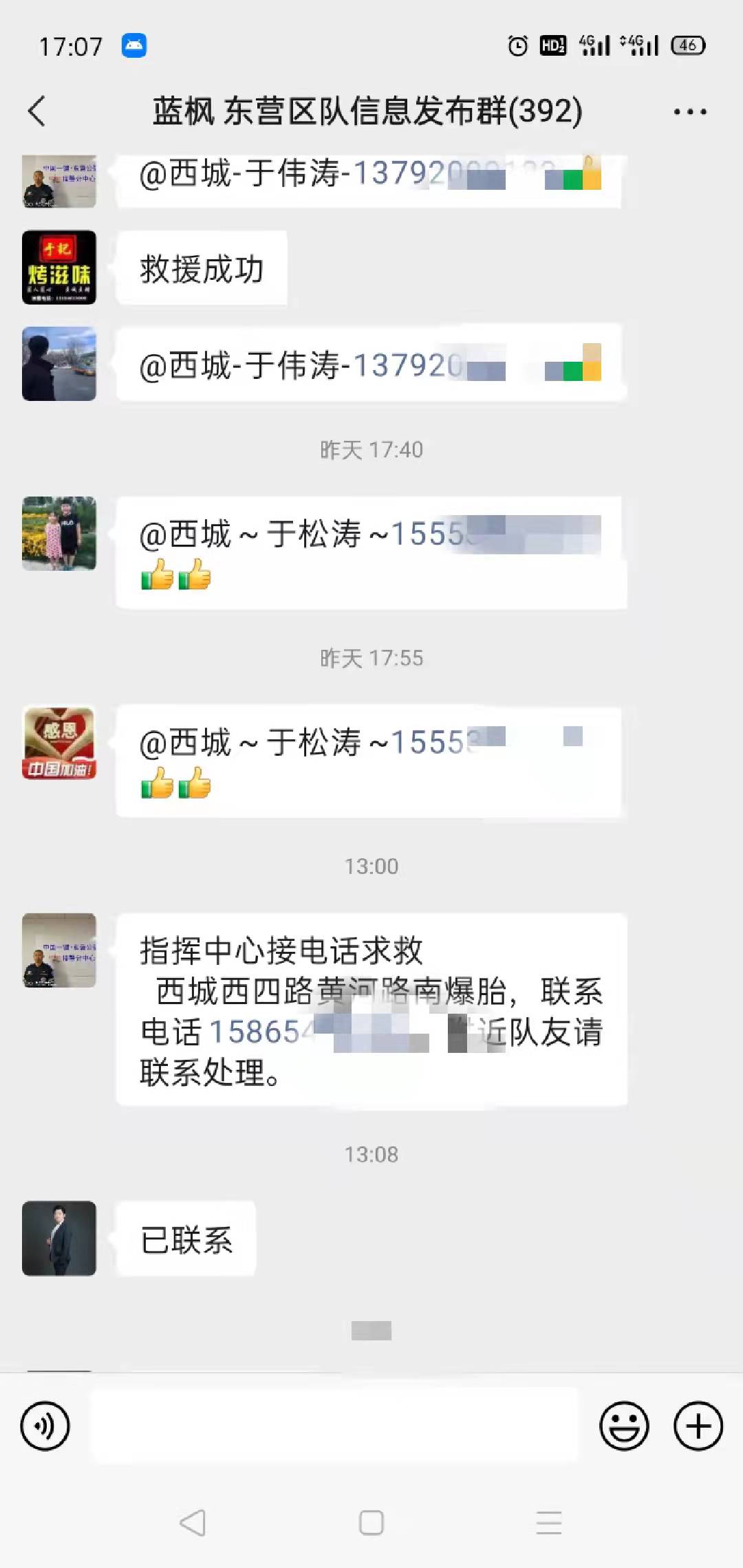This screenshot has width=743, height=1568.
Task: Go back from the group chat
Action: [x=37, y=111]
